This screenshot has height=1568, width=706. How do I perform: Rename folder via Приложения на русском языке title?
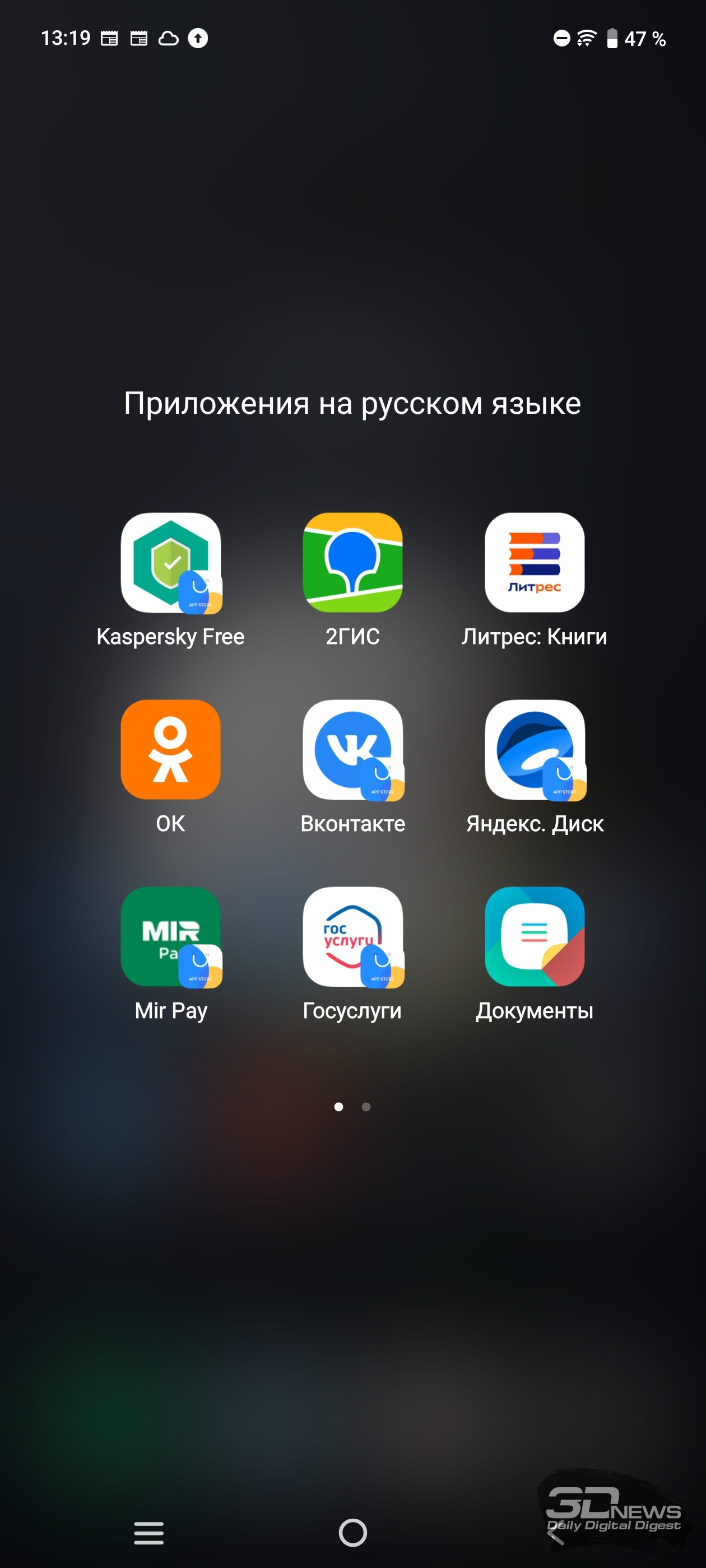[x=352, y=403]
